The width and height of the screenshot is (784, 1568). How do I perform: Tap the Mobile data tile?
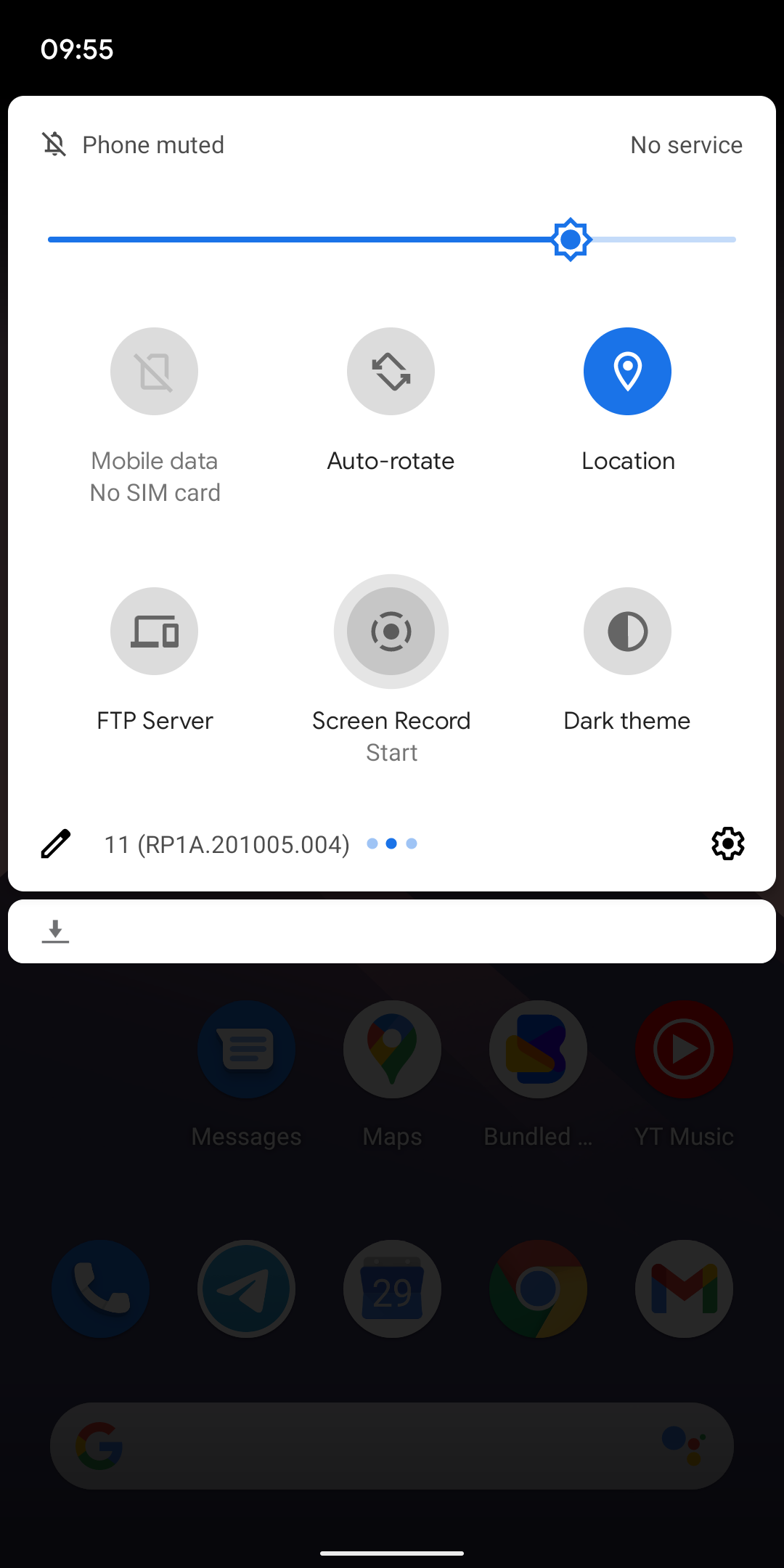pos(154,371)
